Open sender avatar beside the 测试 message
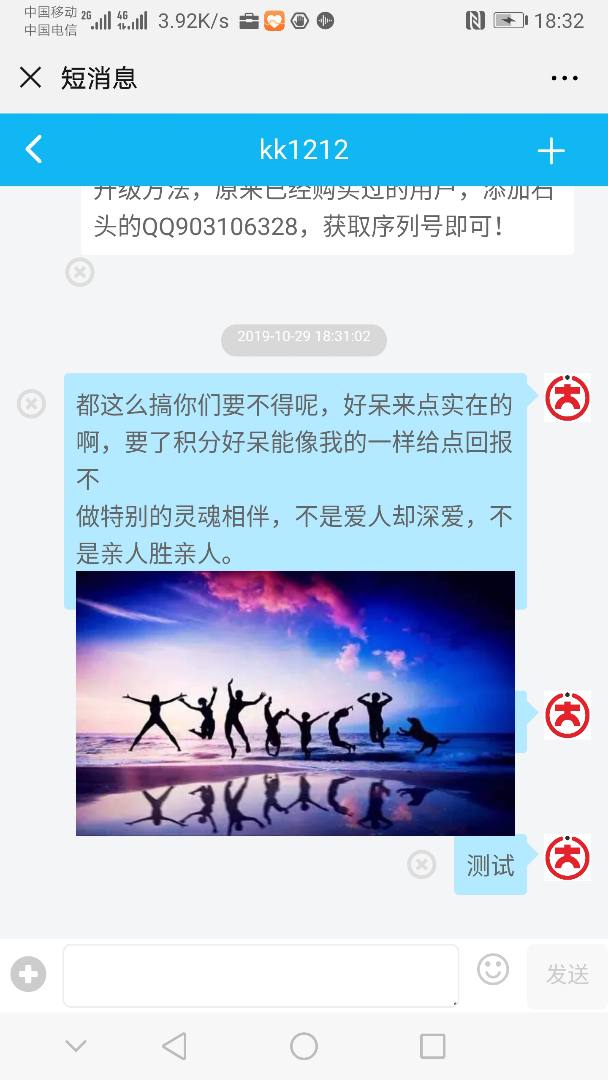The height and width of the screenshot is (1080, 608). pos(567,858)
